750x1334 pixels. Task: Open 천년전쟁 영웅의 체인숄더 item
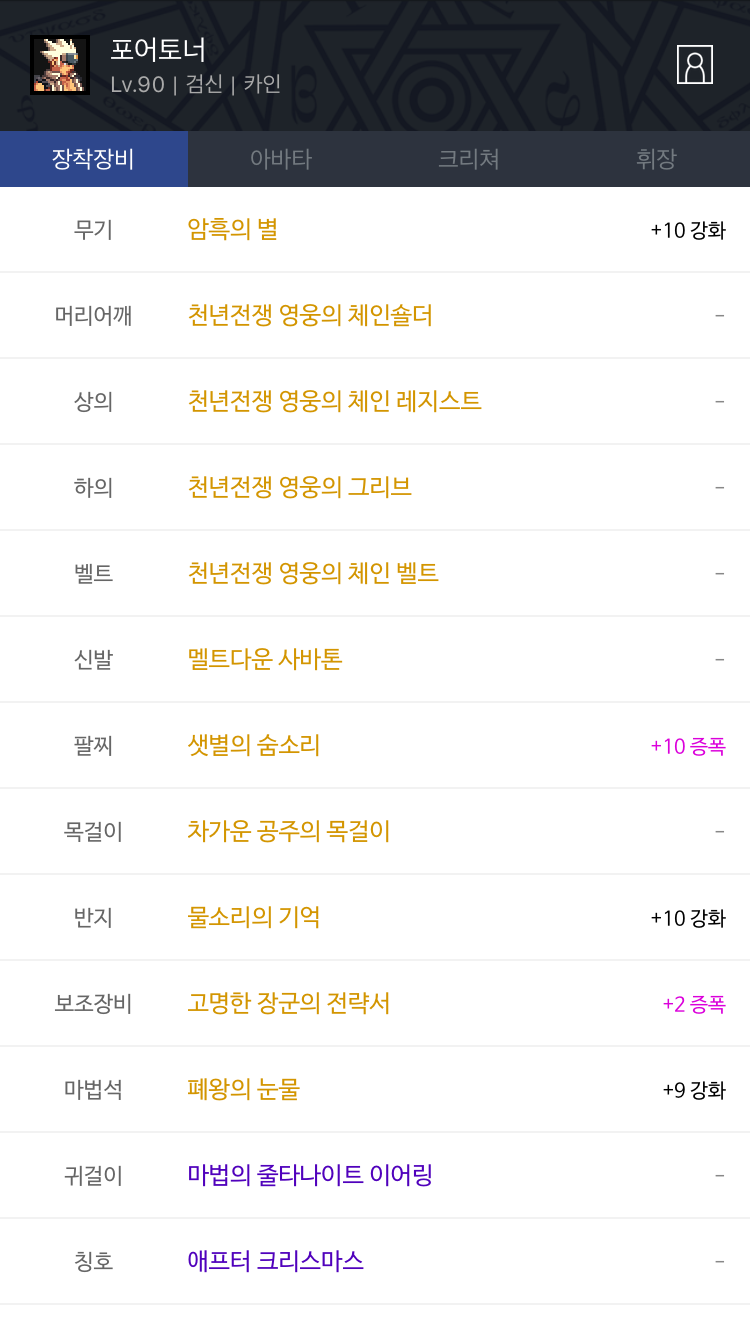[310, 316]
